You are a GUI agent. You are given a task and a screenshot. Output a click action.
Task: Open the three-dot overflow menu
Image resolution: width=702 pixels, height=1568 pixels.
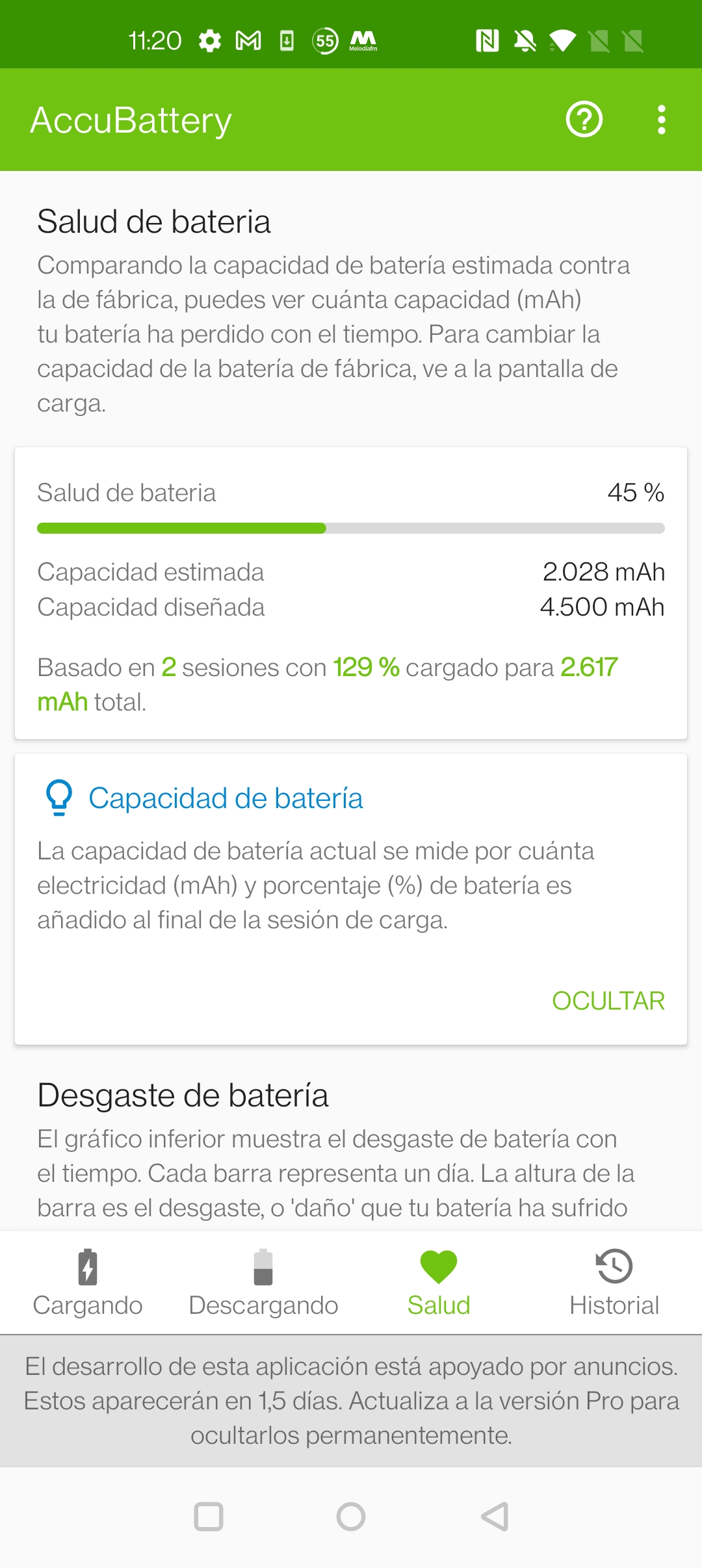(x=661, y=120)
